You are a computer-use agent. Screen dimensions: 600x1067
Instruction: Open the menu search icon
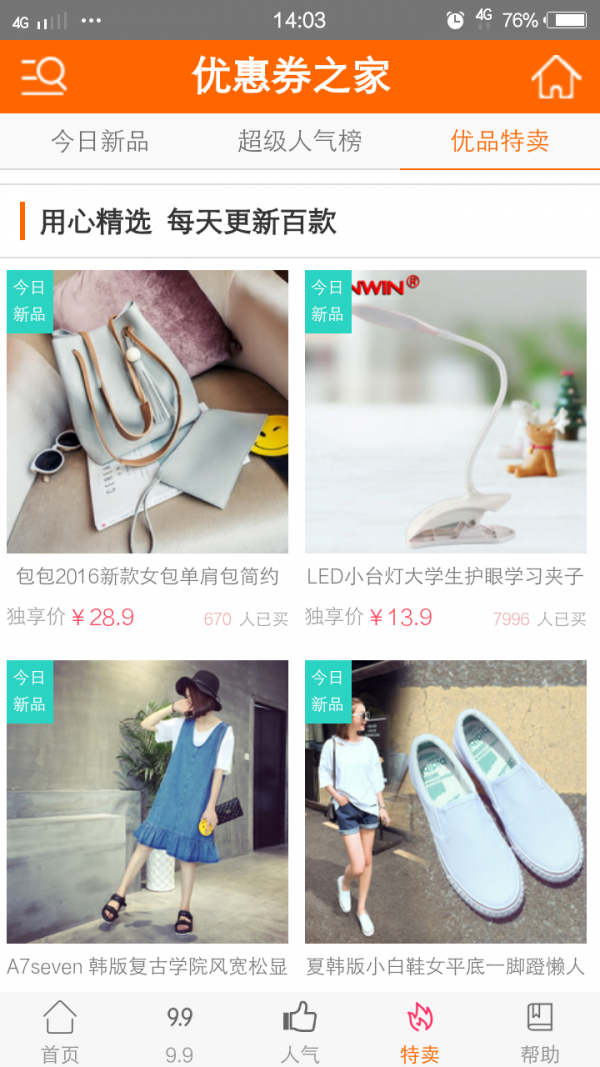point(44,77)
